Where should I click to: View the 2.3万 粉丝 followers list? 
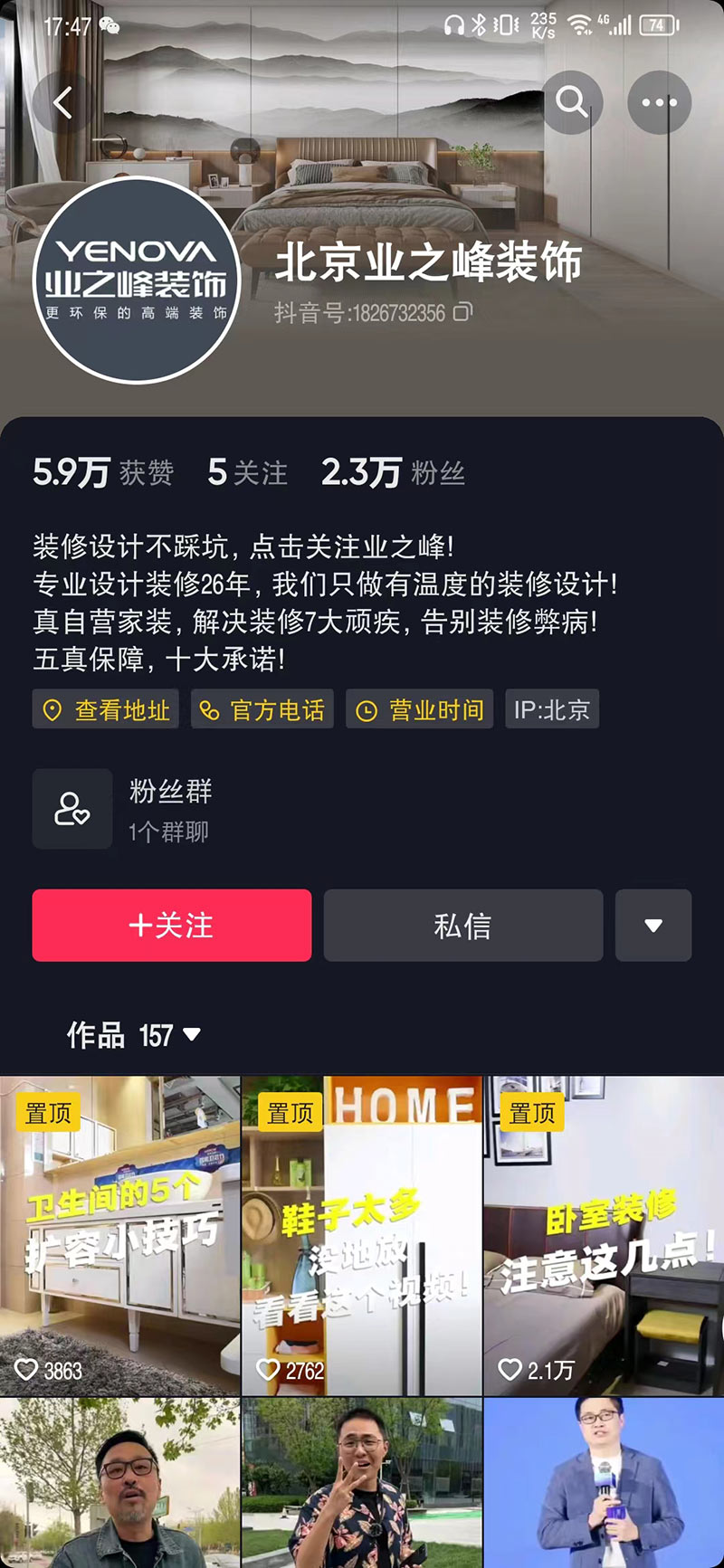[x=393, y=472]
